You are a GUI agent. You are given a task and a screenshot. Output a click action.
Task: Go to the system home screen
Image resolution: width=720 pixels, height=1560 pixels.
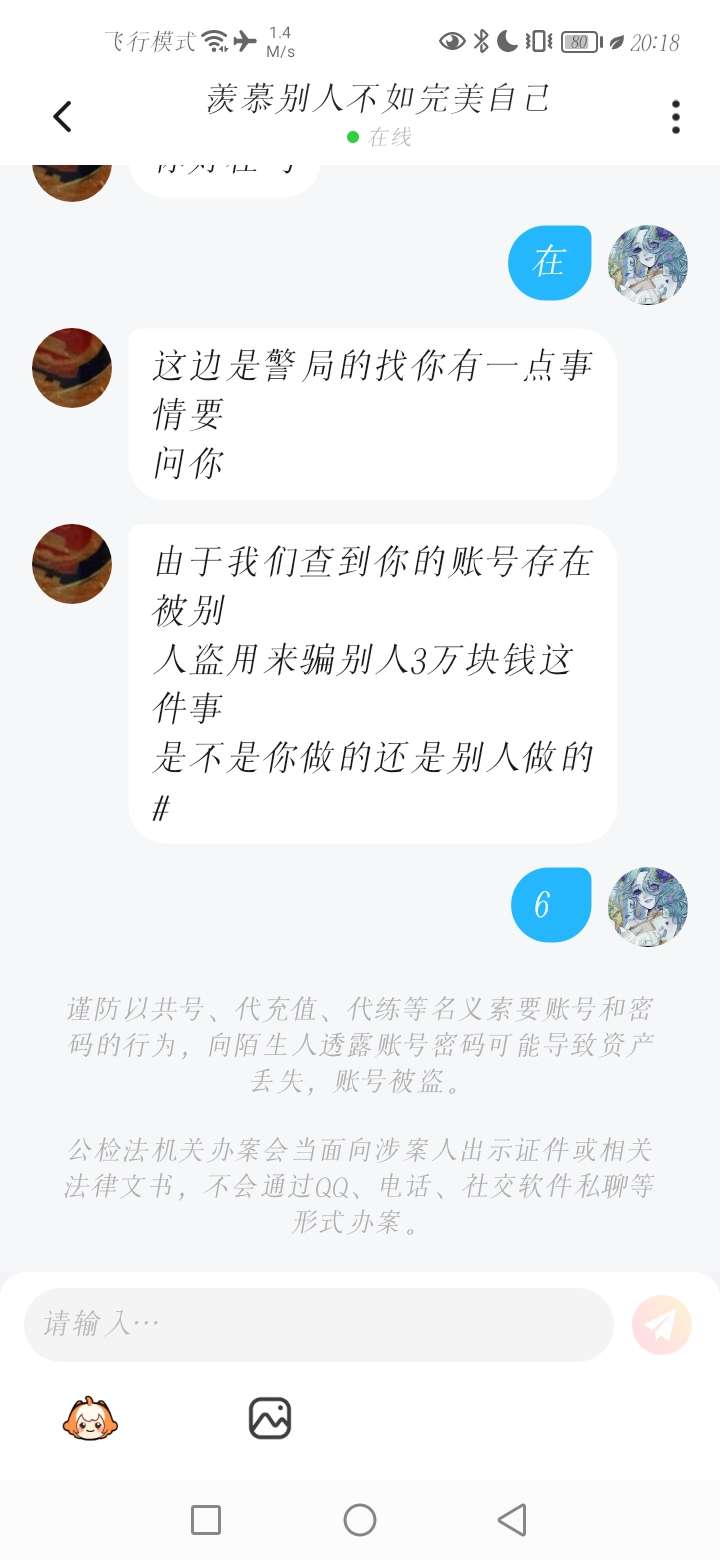(x=359, y=1520)
